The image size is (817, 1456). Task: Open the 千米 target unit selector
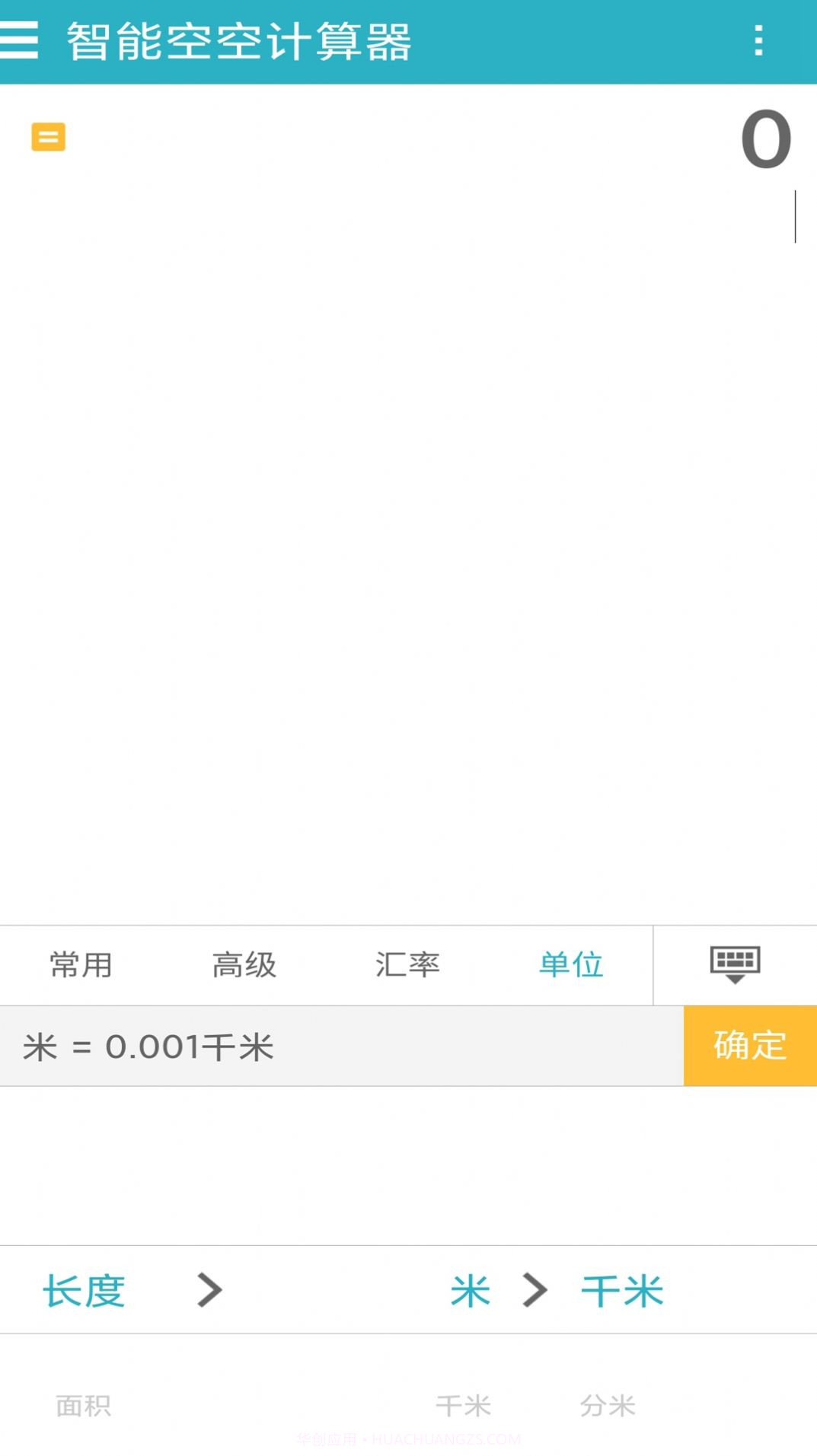(x=622, y=1289)
